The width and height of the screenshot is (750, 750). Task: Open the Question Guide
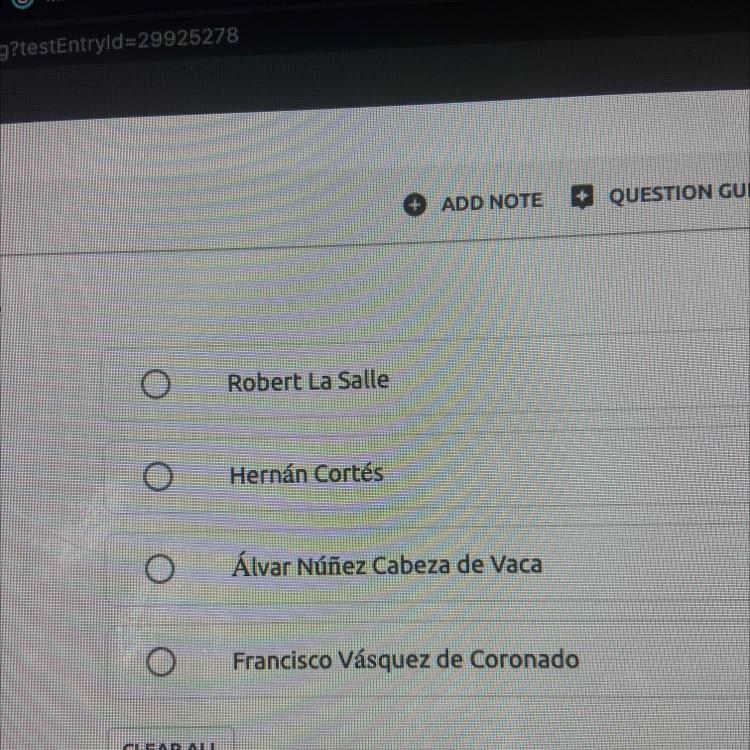(660, 194)
